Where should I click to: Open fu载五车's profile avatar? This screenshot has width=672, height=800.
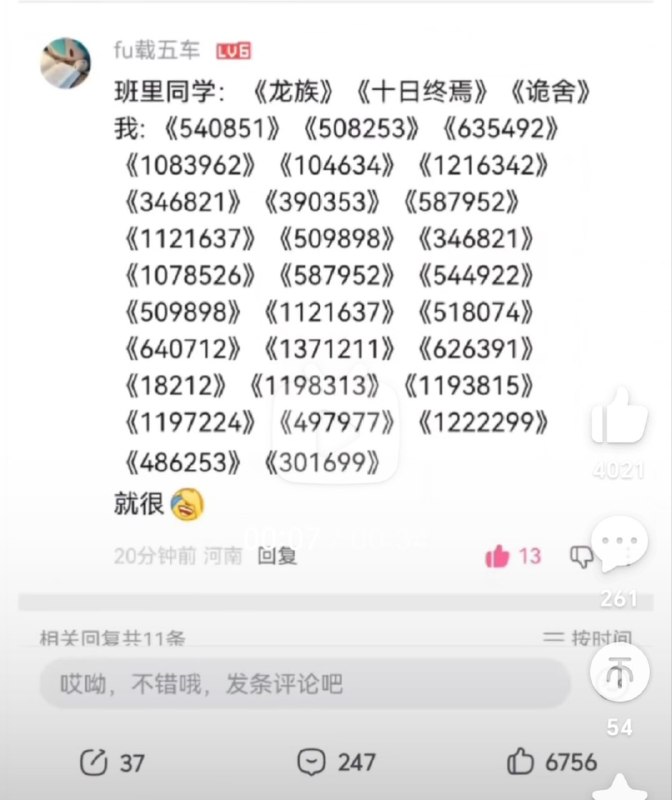(65, 63)
